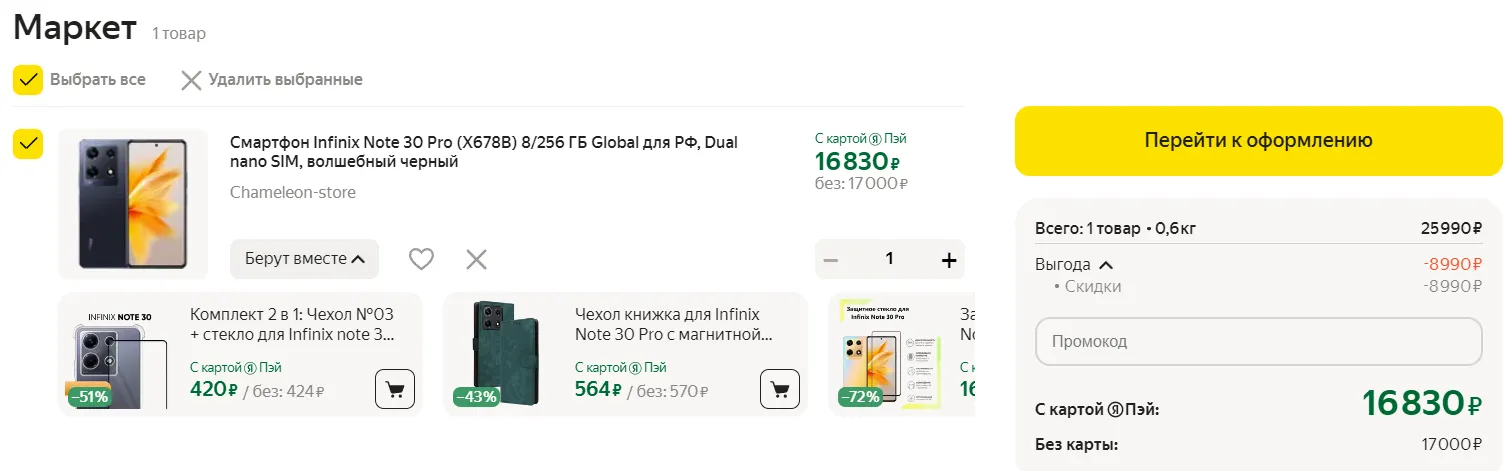Viewport: 1511px width, 471px height.
Task: Remove the smartphone from cart with X icon
Action: point(476,259)
